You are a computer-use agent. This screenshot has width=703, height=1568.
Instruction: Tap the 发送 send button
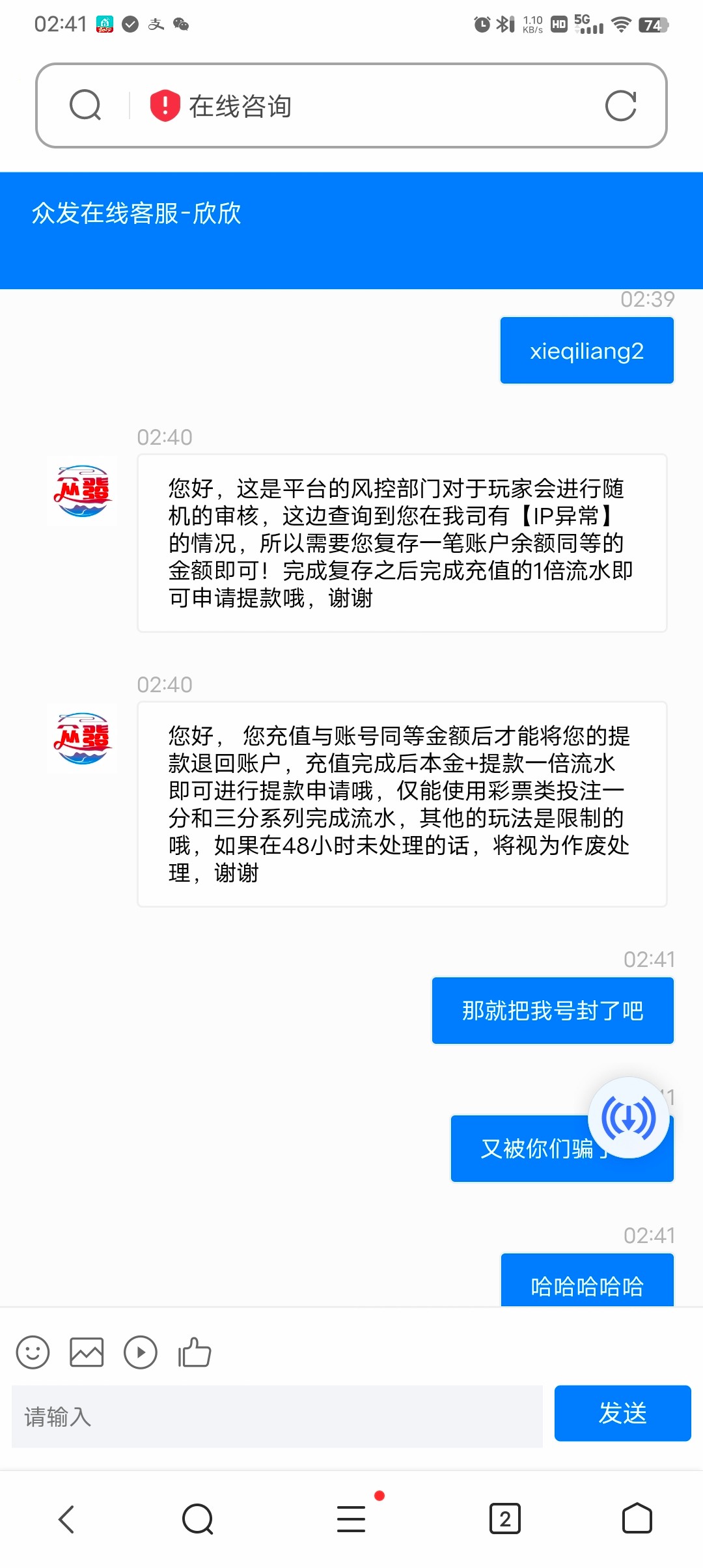tap(622, 1413)
